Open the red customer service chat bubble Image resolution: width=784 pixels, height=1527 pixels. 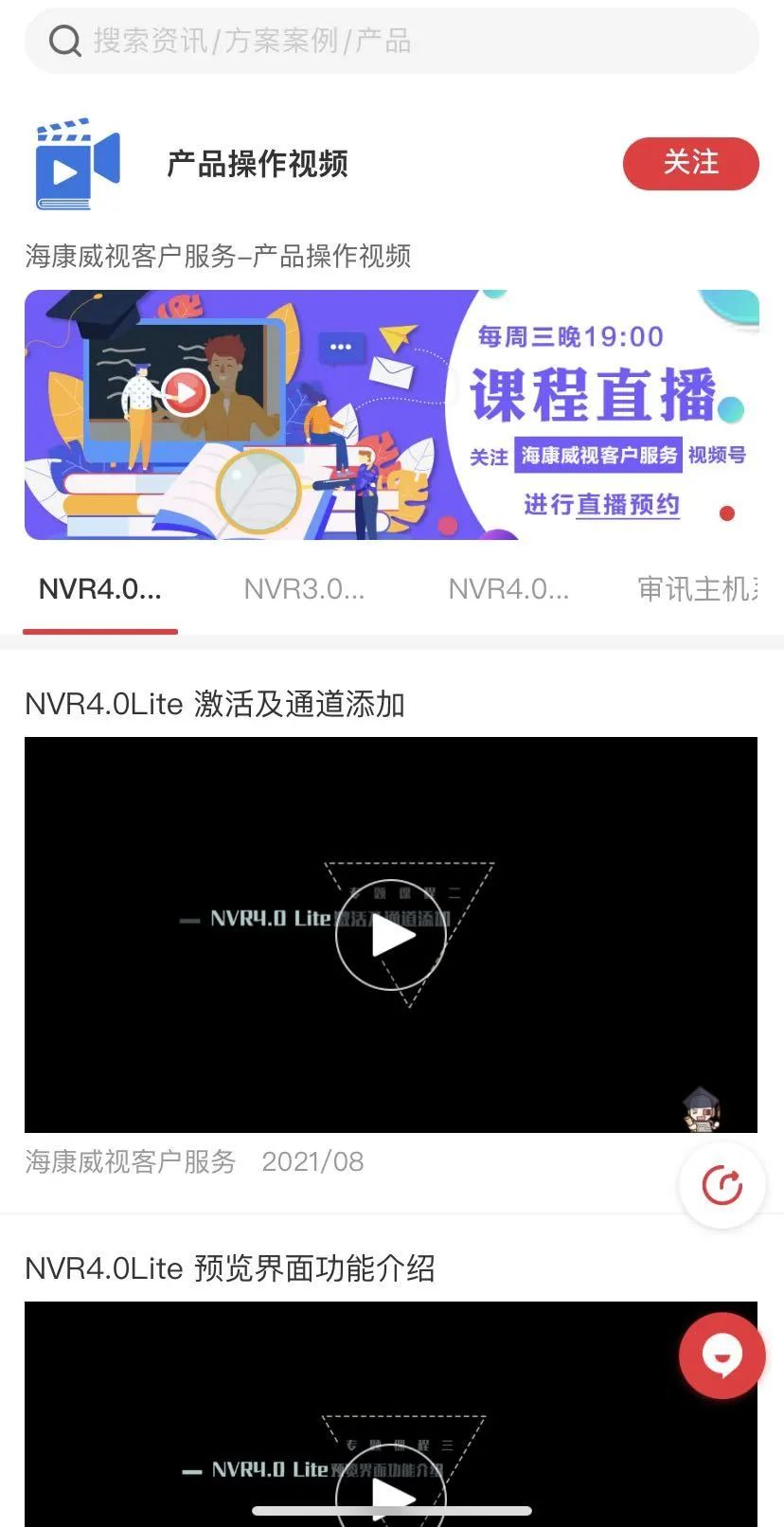tap(722, 1356)
